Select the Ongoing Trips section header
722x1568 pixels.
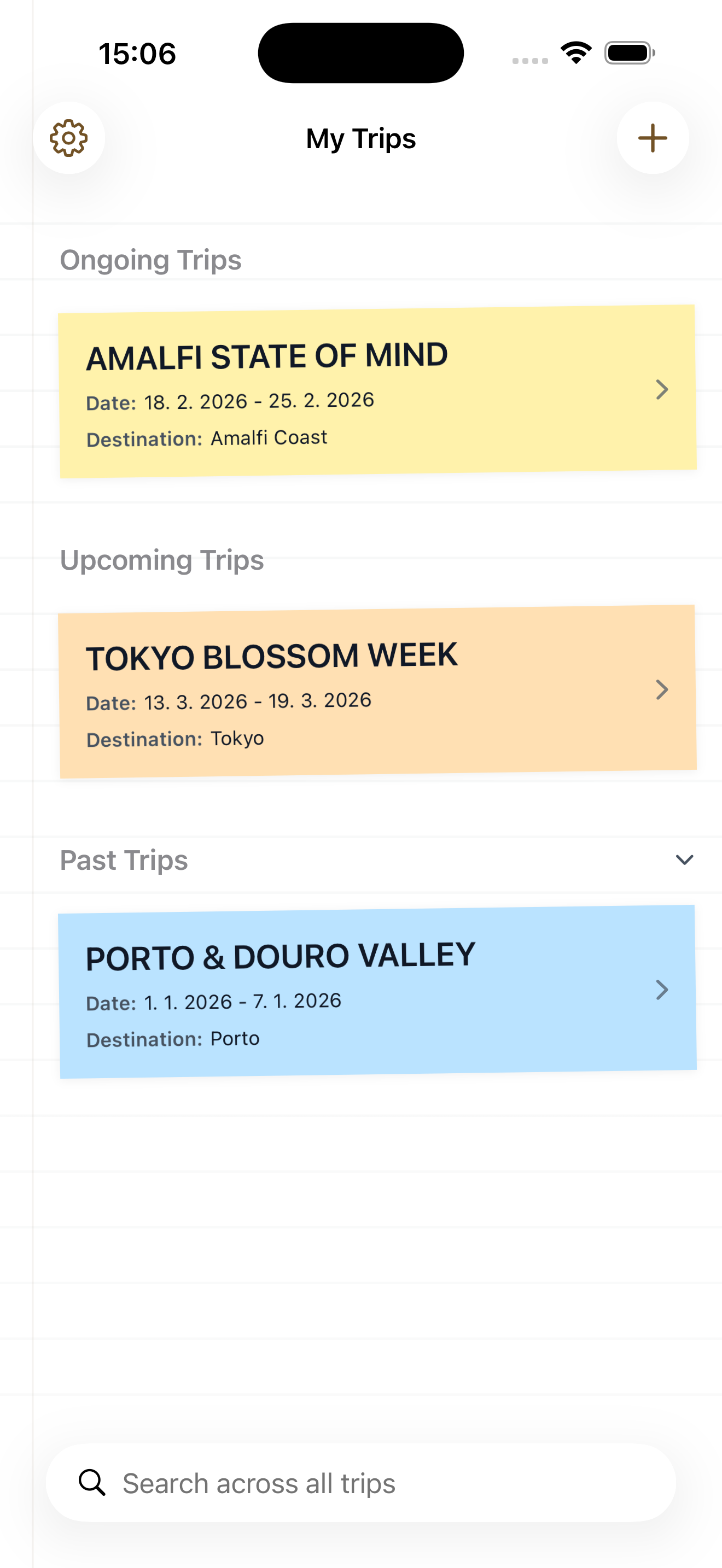click(x=150, y=259)
